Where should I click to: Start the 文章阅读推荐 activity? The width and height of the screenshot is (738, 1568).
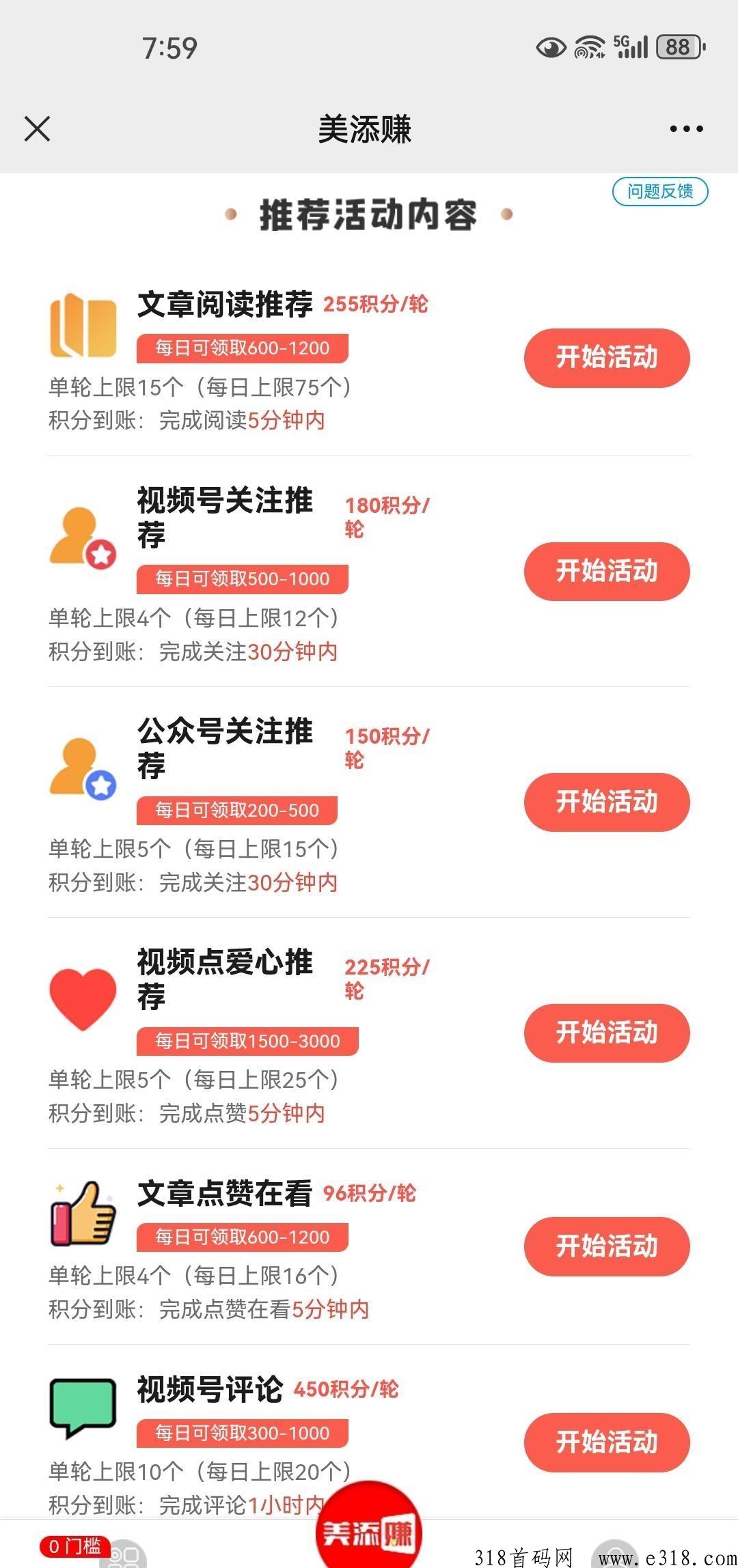click(x=606, y=358)
